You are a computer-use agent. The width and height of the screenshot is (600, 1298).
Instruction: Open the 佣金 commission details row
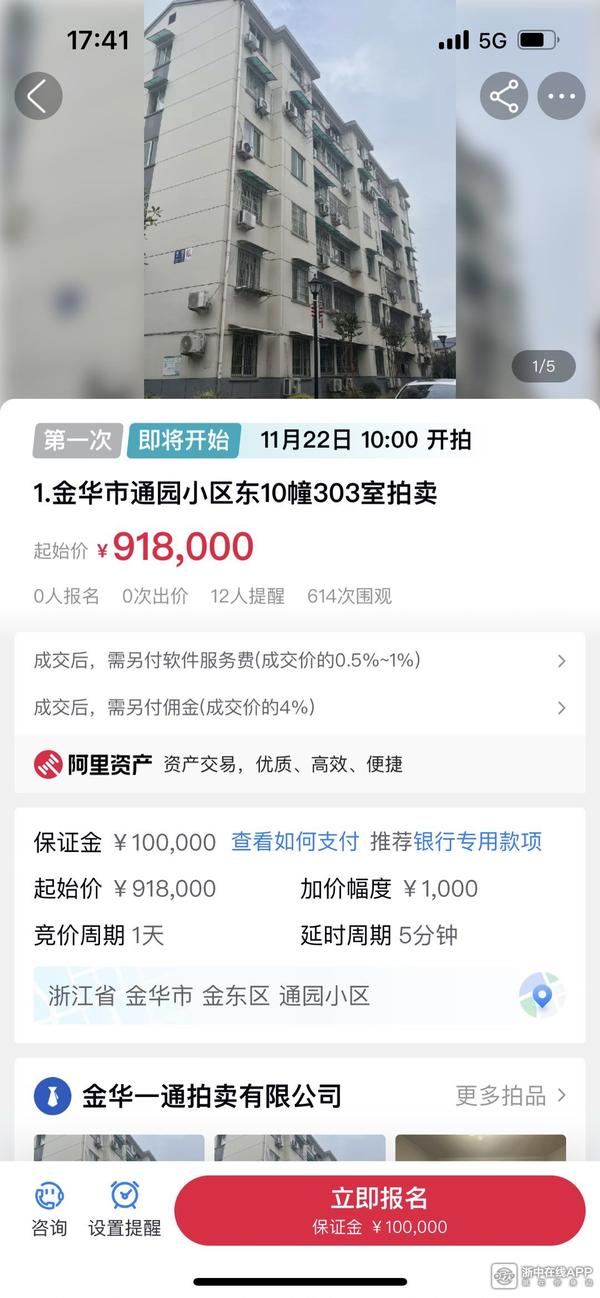point(300,707)
